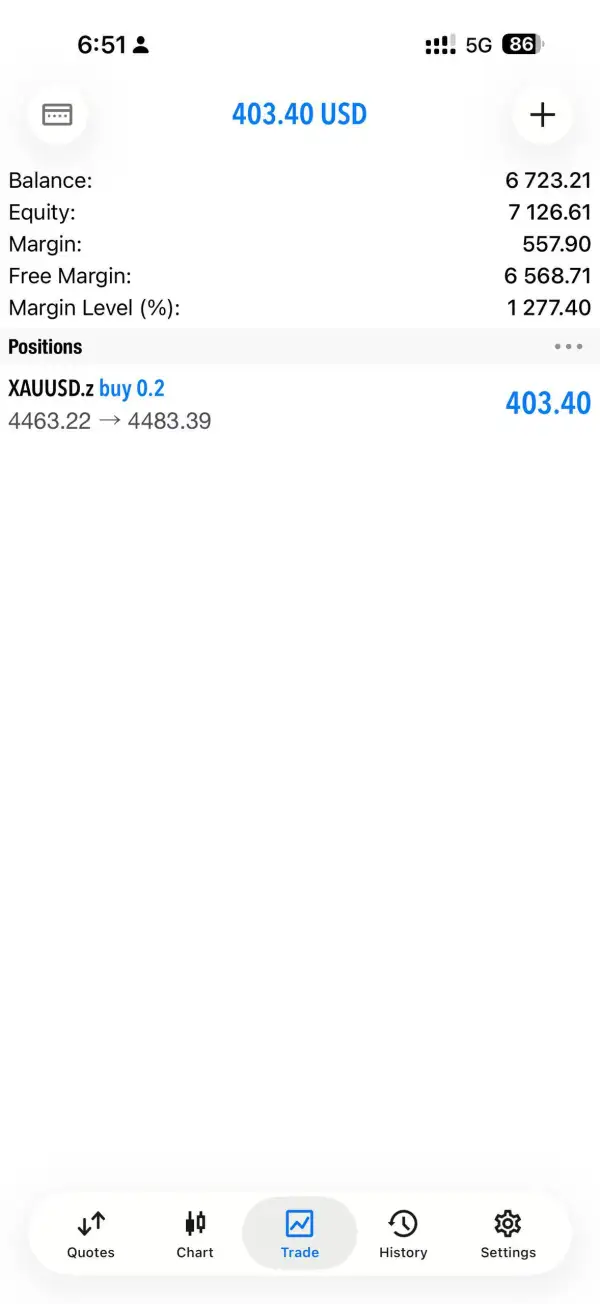Image resolution: width=600 pixels, height=1304 pixels.
Task: Switch to the Chart tab
Action: [195, 1234]
